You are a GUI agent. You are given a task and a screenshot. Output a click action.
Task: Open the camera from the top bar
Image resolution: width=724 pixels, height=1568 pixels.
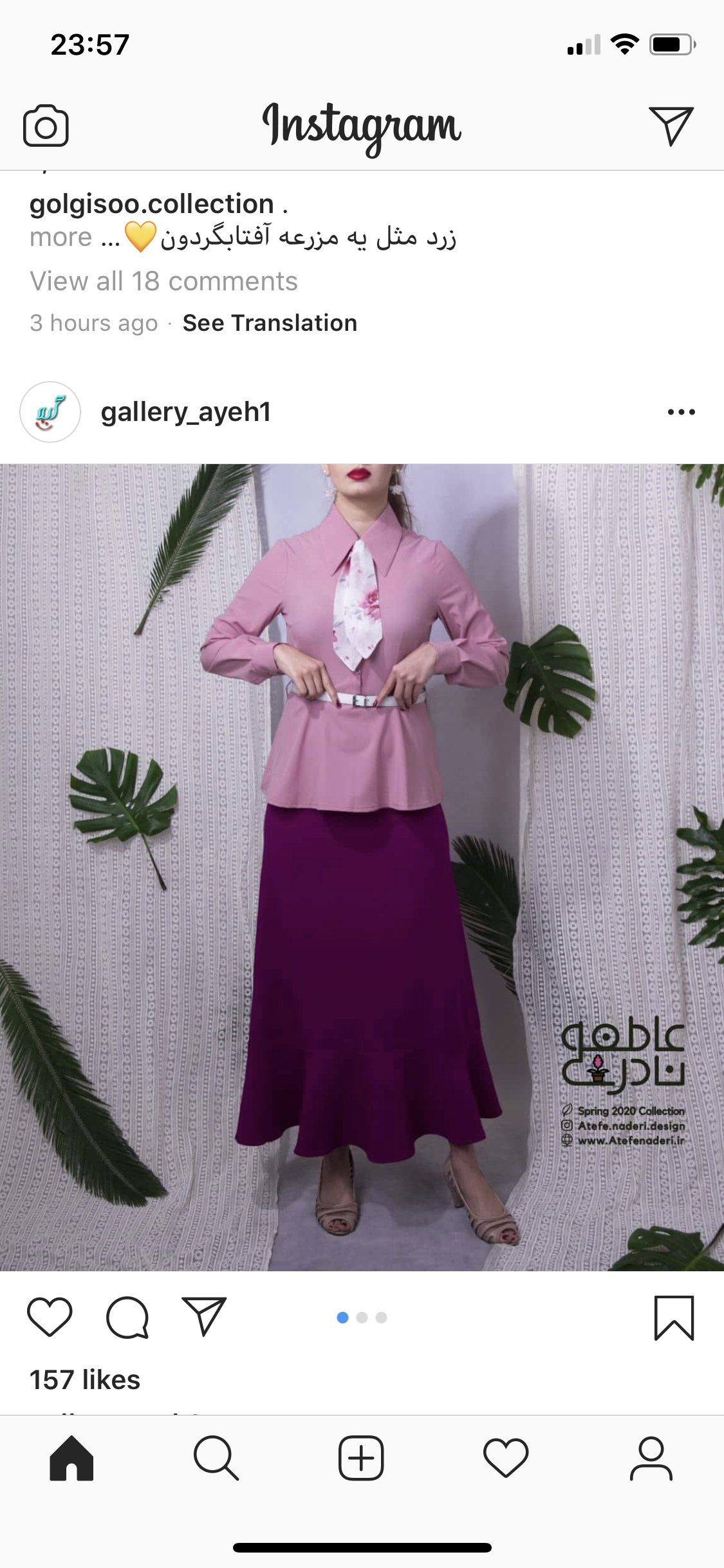pos(46,126)
